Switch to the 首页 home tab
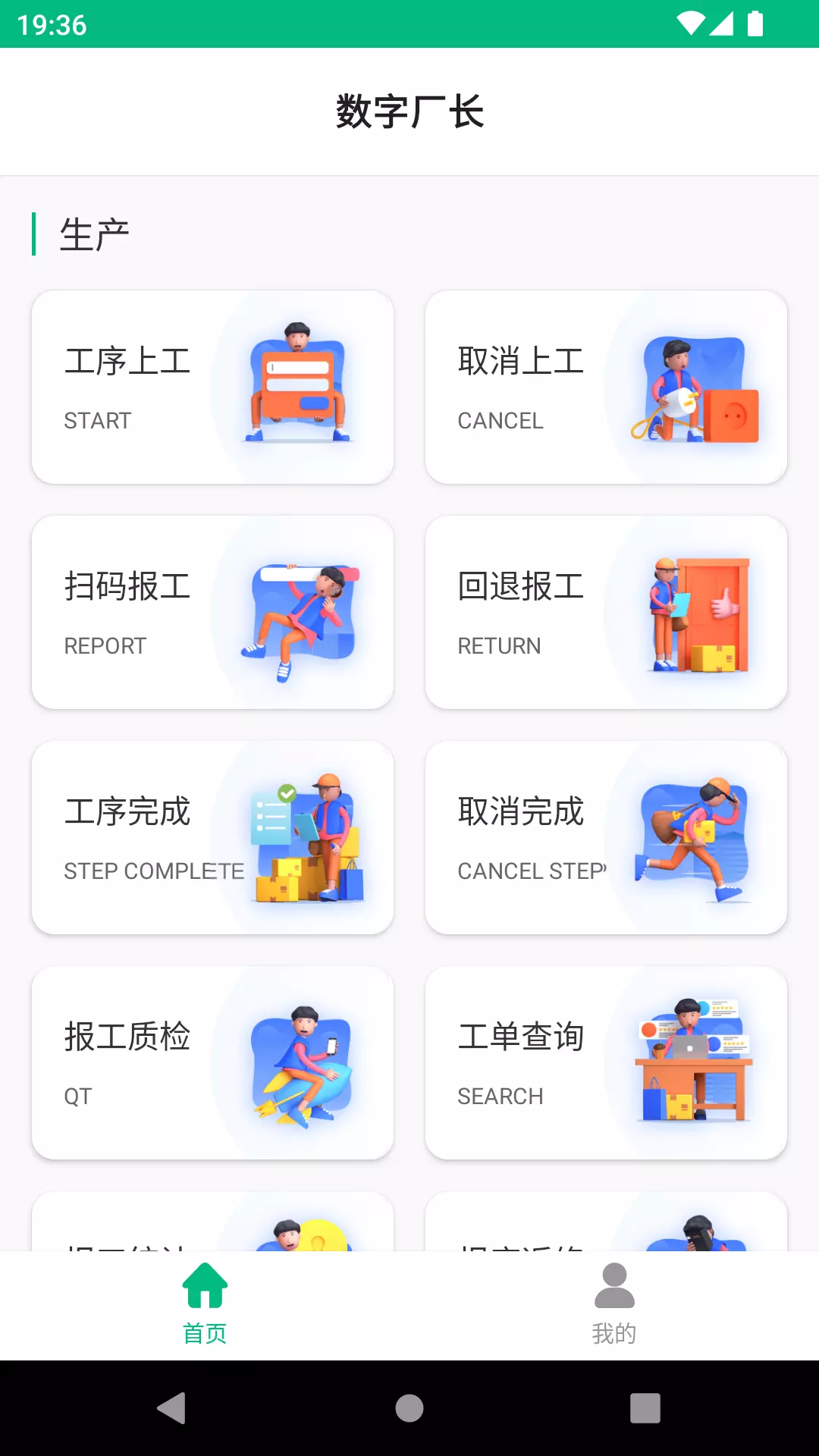The height and width of the screenshot is (1456, 819). click(205, 1305)
